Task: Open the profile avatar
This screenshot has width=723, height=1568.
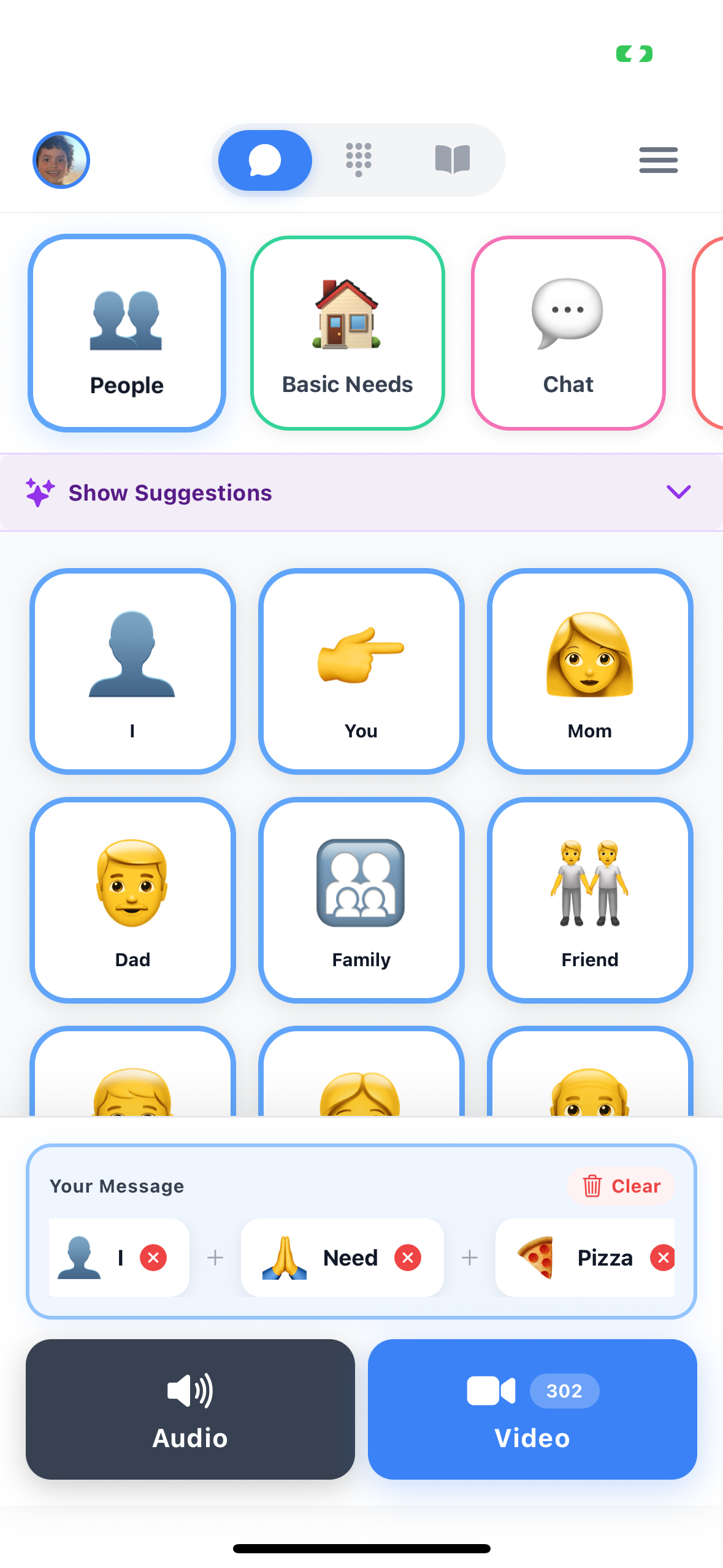Action: (61, 160)
